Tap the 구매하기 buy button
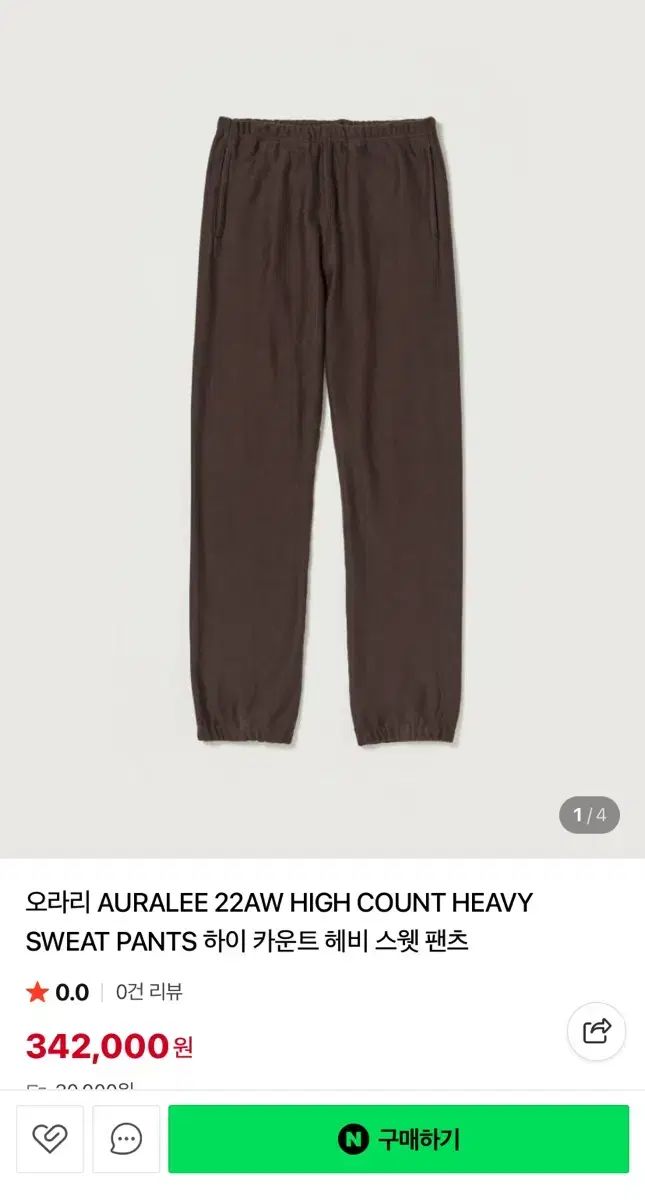The width and height of the screenshot is (645, 1200). [x=398, y=1139]
